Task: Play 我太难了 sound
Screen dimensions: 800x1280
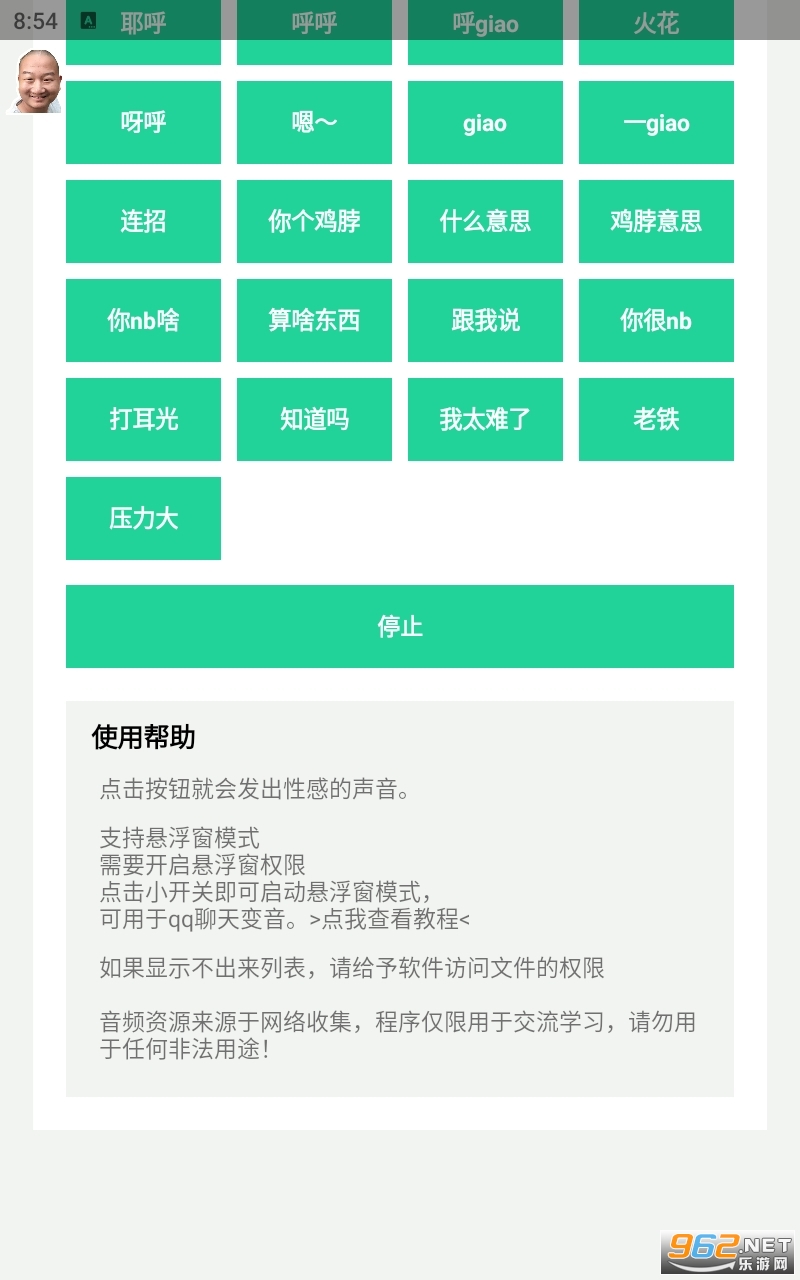Action: click(x=485, y=419)
